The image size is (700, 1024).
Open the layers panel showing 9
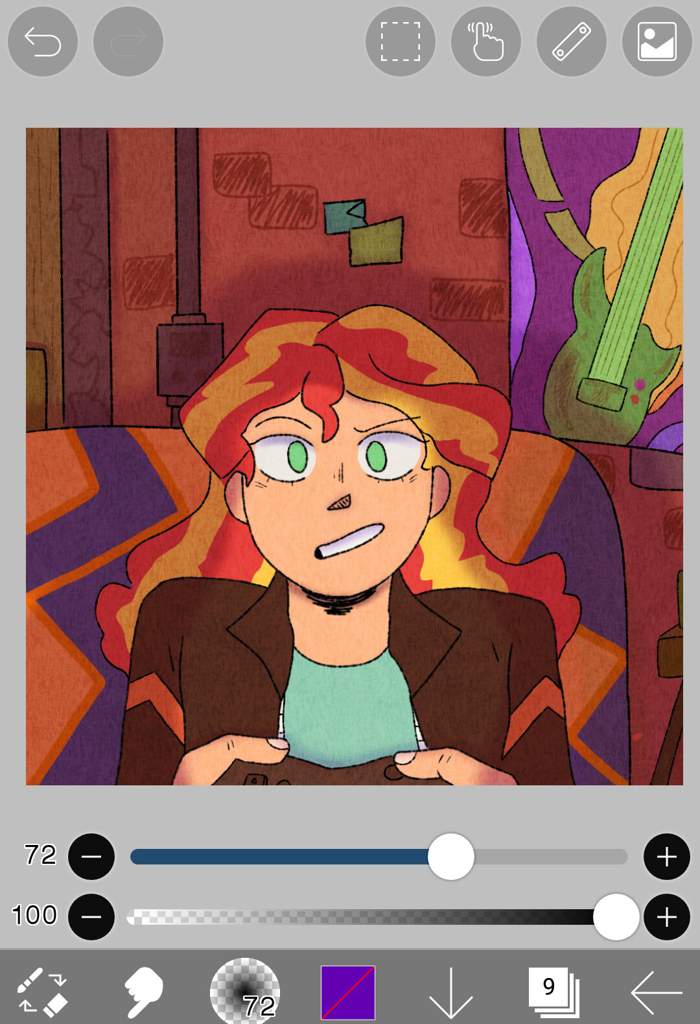click(x=551, y=991)
